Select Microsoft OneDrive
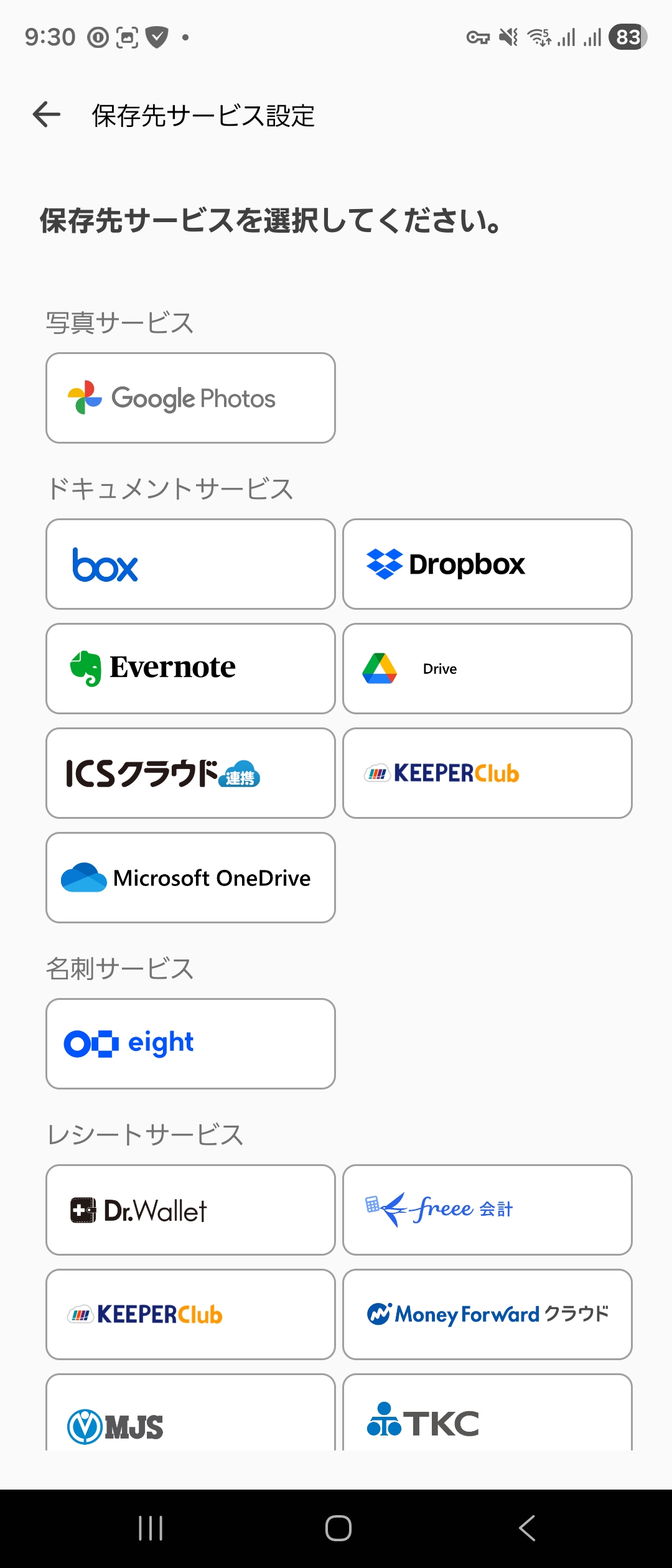Screen dimensions: 672x1568 coord(190,878)
